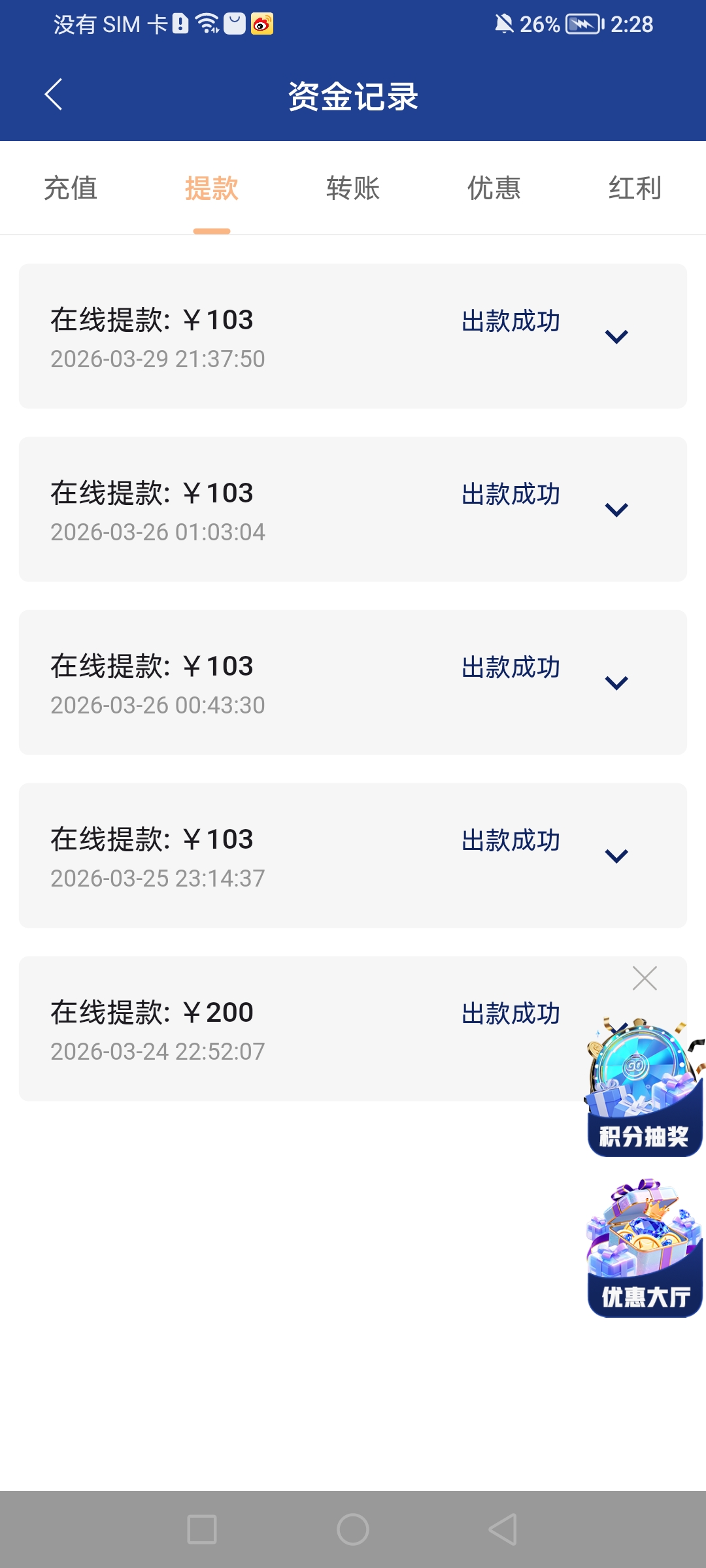This screenshot has height=1568, width=706.
Task: Expand the withdrawal from 2026-03-26 00:43:30
Action: [616, 683]
